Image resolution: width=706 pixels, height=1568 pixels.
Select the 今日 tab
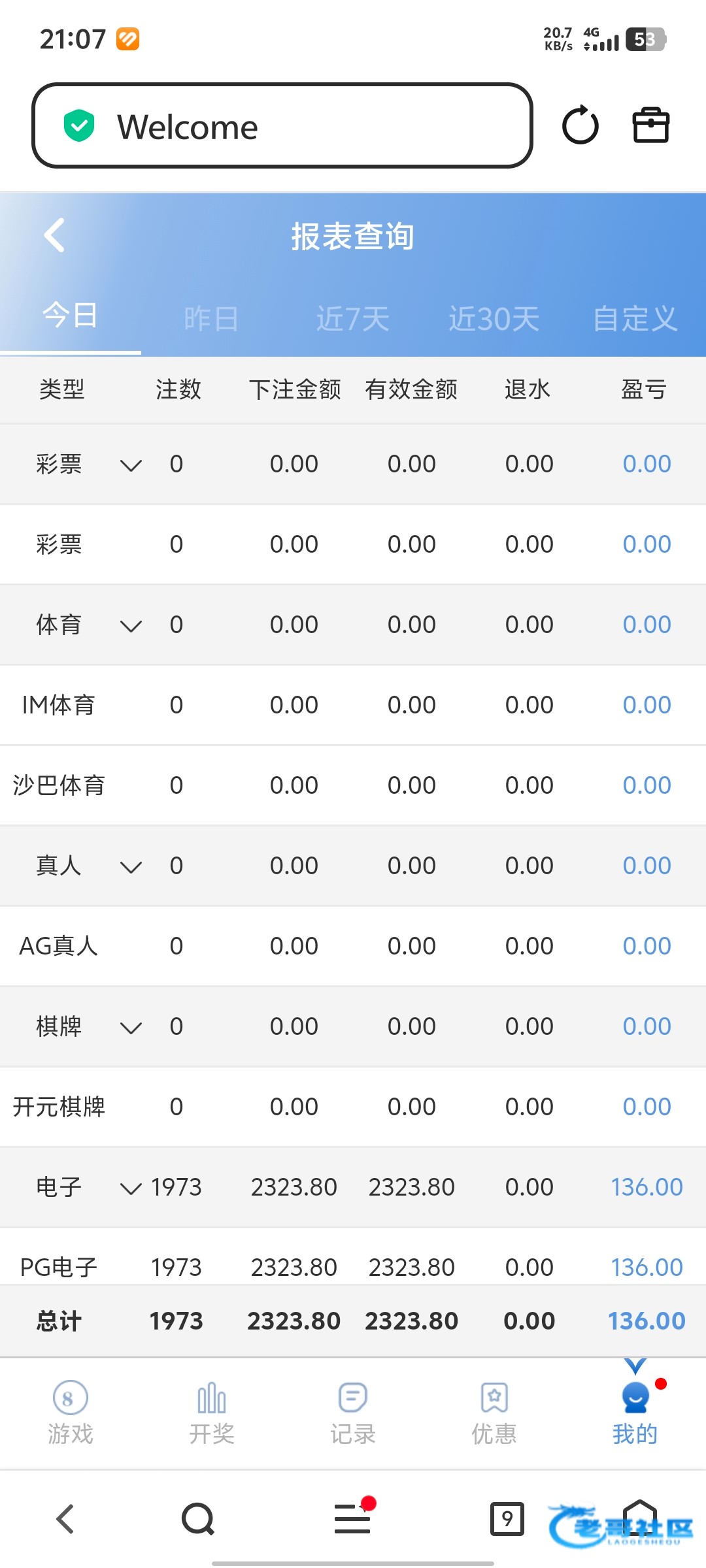point(70,316)
